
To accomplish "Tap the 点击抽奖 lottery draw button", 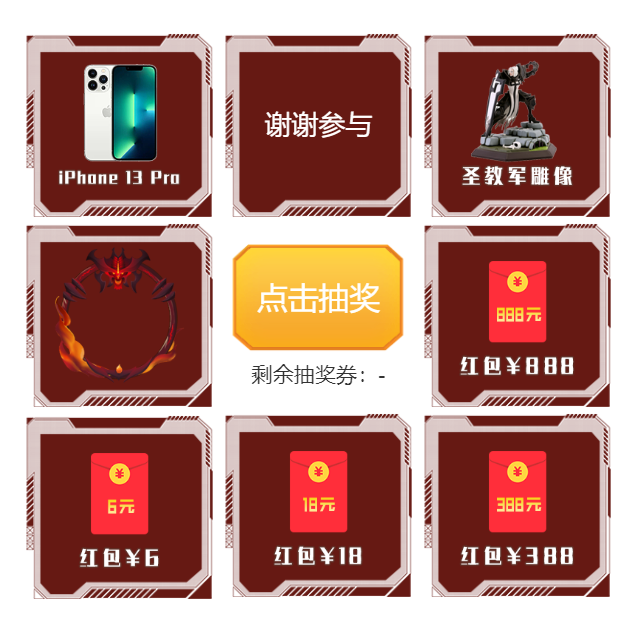I will point(318,298).
